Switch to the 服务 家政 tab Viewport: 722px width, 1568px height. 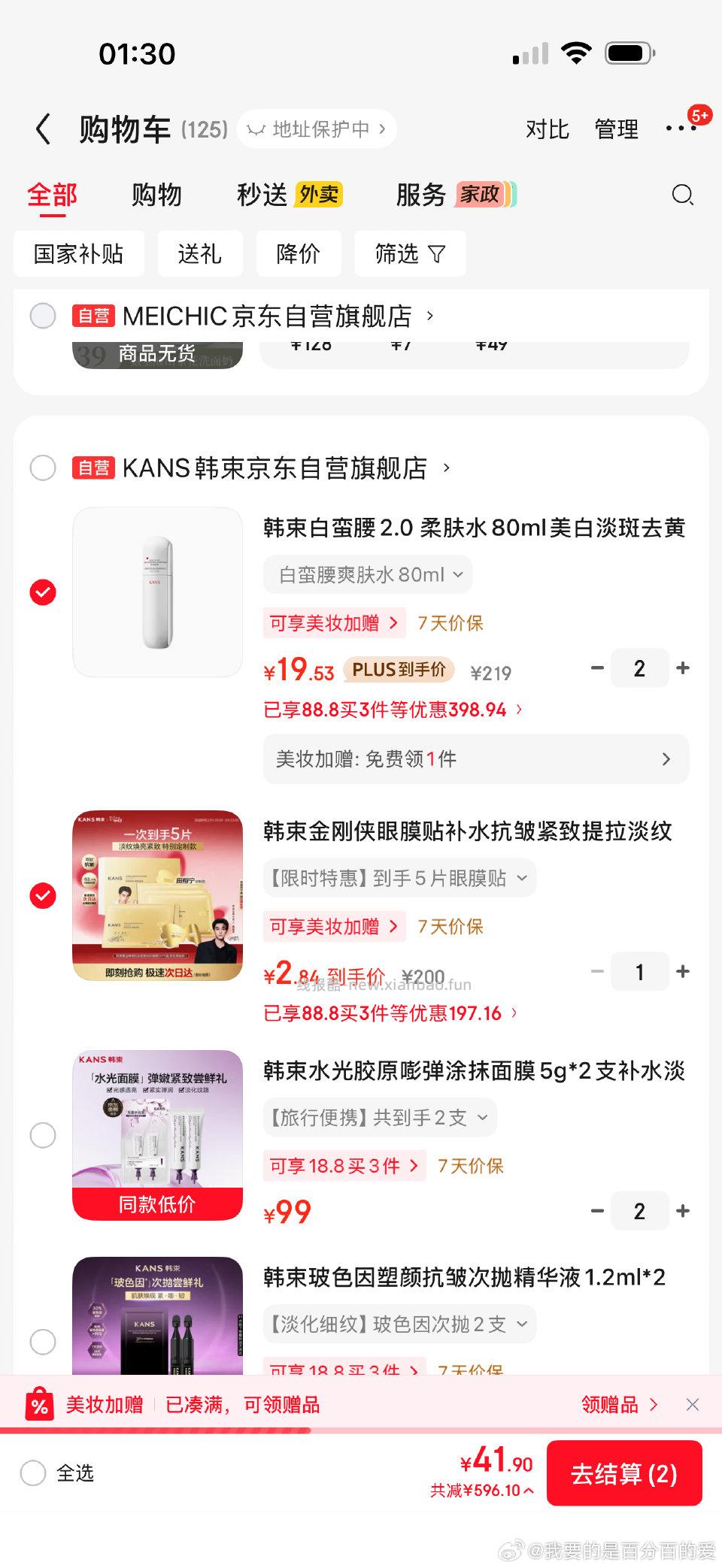pos(420,195)
